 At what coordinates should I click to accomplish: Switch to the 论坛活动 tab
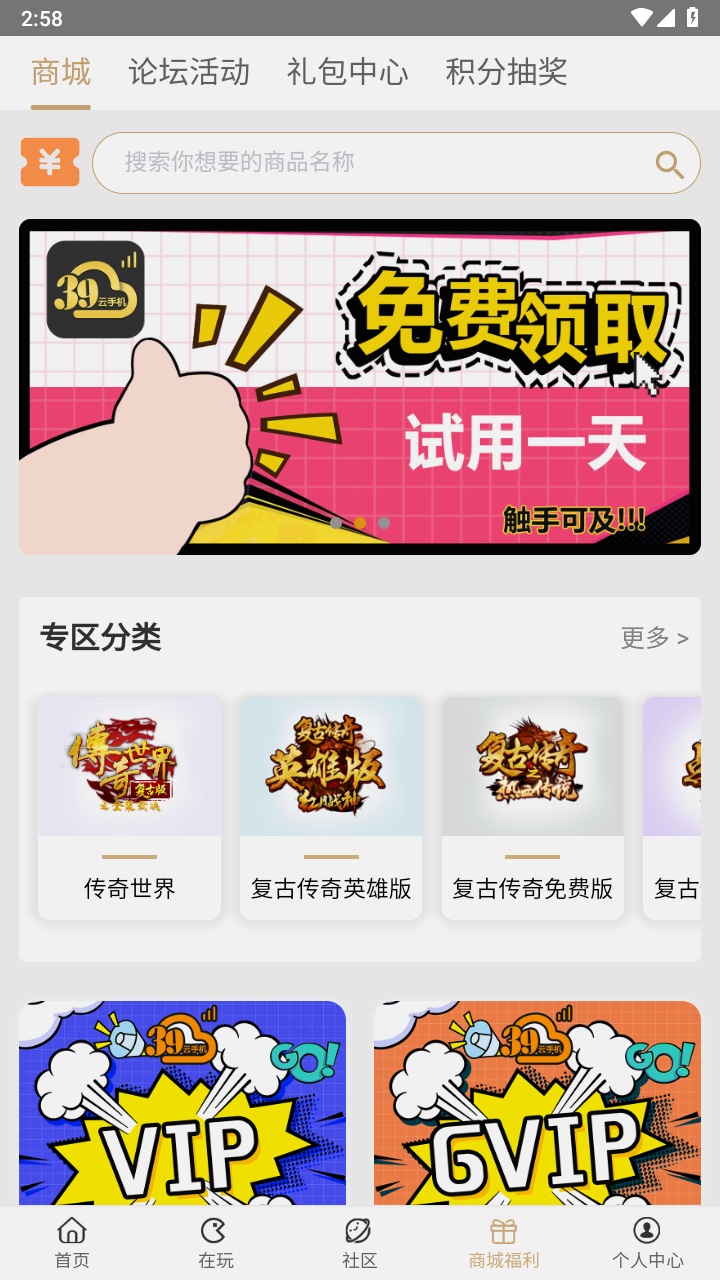pos(189,72)
